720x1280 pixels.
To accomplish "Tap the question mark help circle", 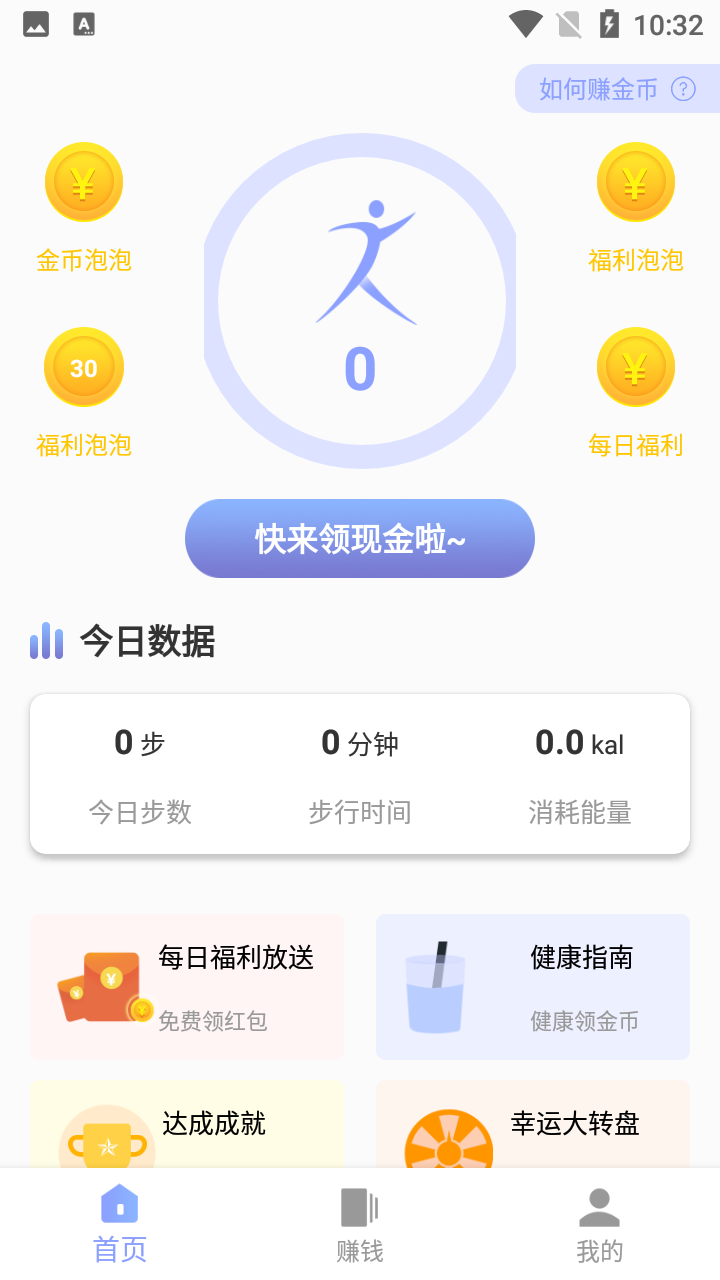I will tap(683, 89).
